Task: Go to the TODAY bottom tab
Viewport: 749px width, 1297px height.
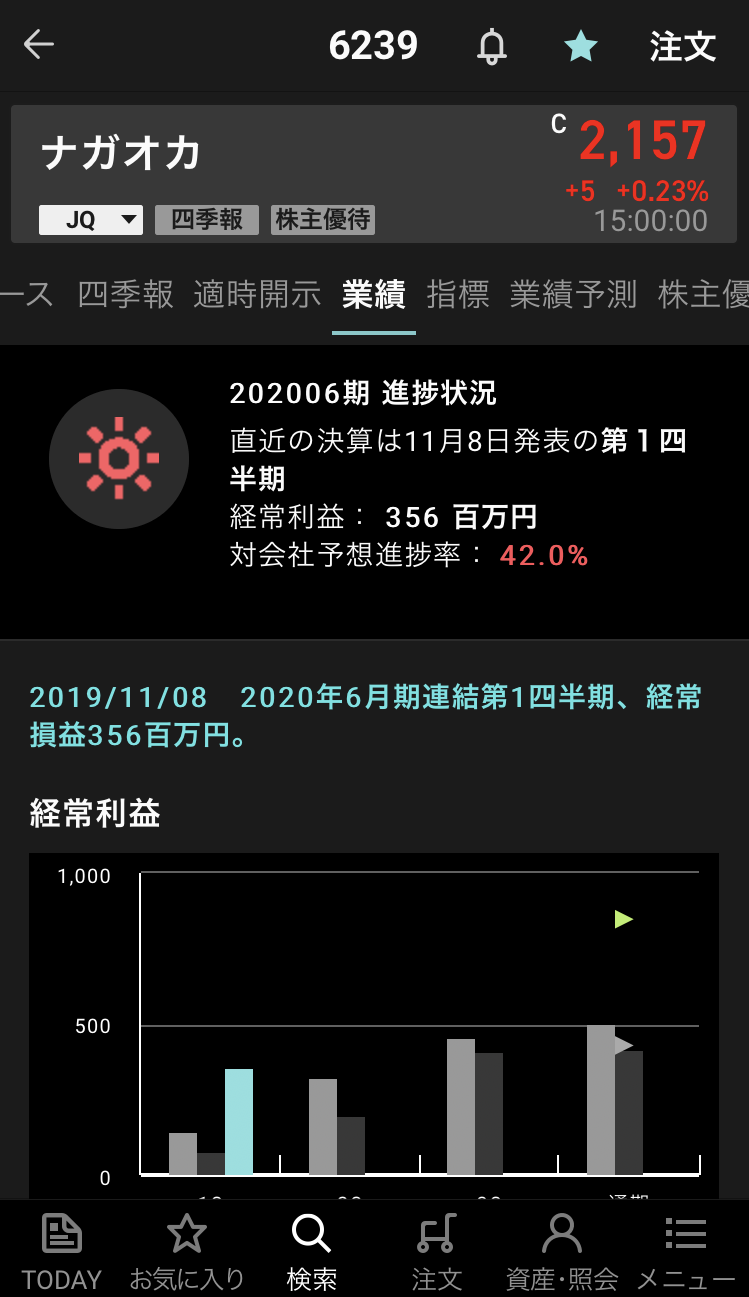Action: (62, 1250)
